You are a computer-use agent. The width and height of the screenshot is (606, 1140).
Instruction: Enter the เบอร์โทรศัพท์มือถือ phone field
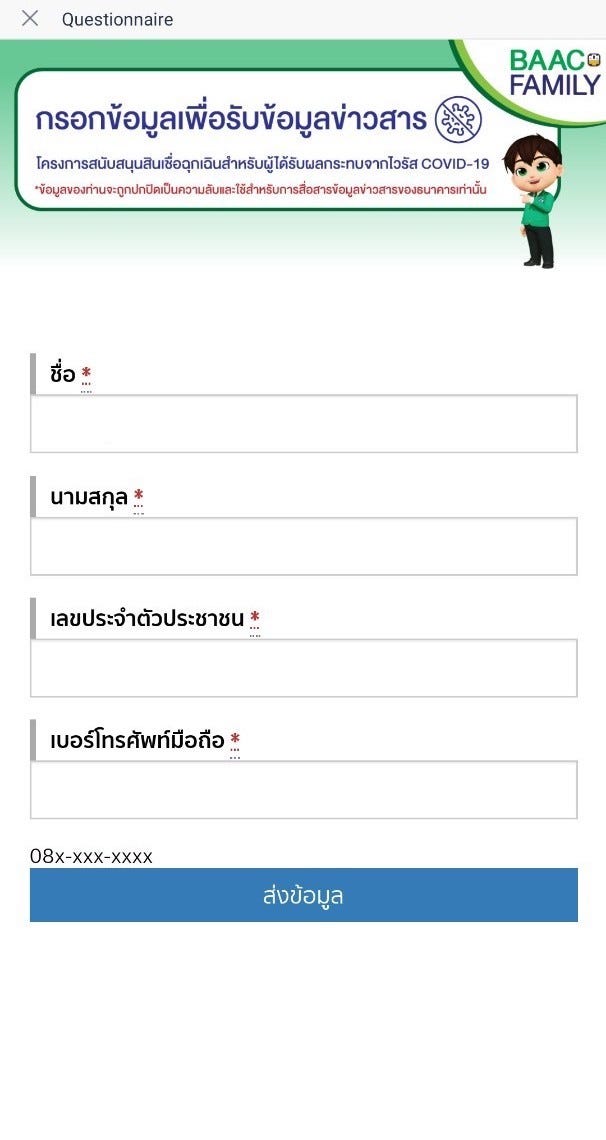coord(304,790)
